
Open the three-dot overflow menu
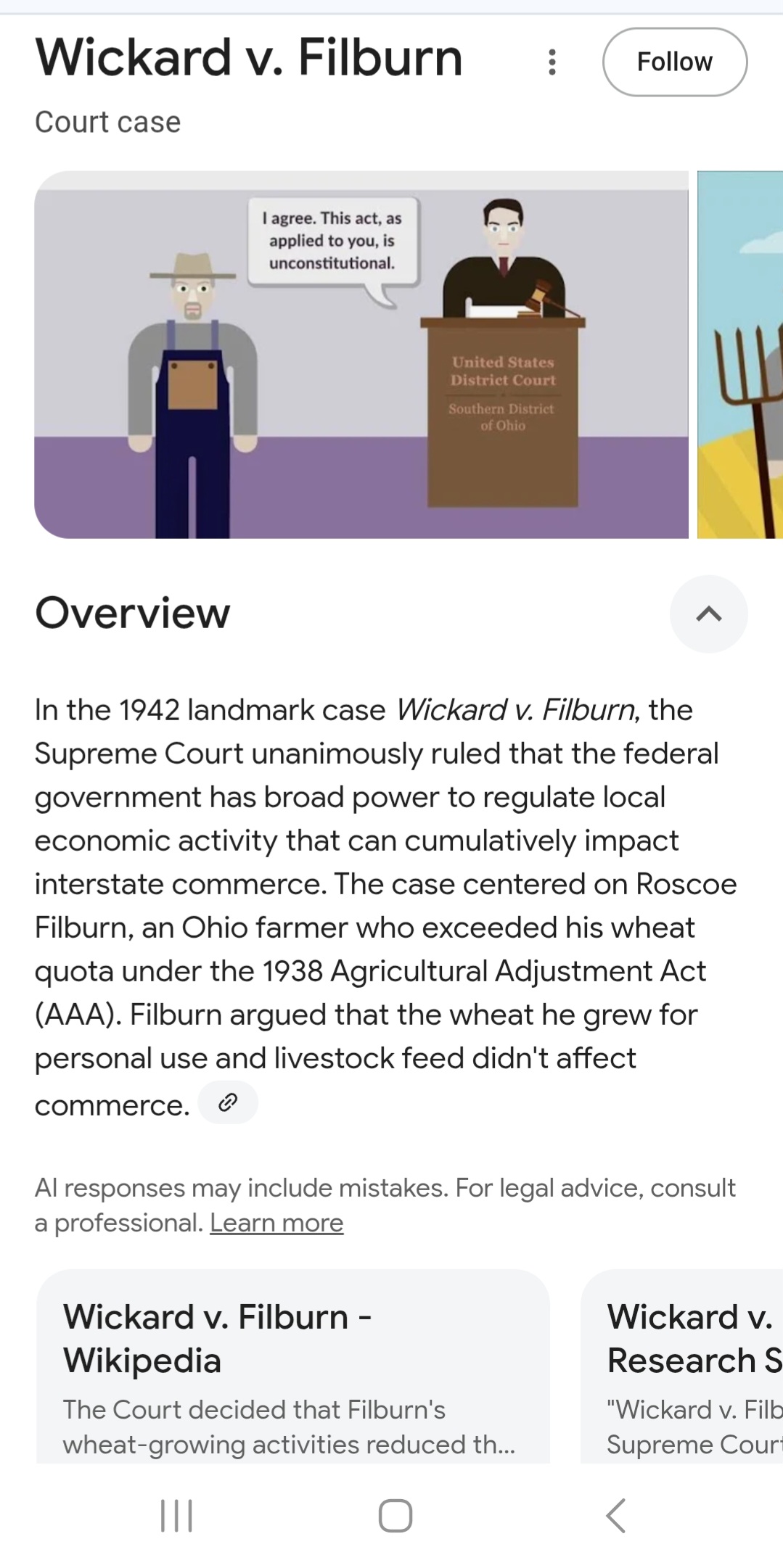[x=552, y=62]
